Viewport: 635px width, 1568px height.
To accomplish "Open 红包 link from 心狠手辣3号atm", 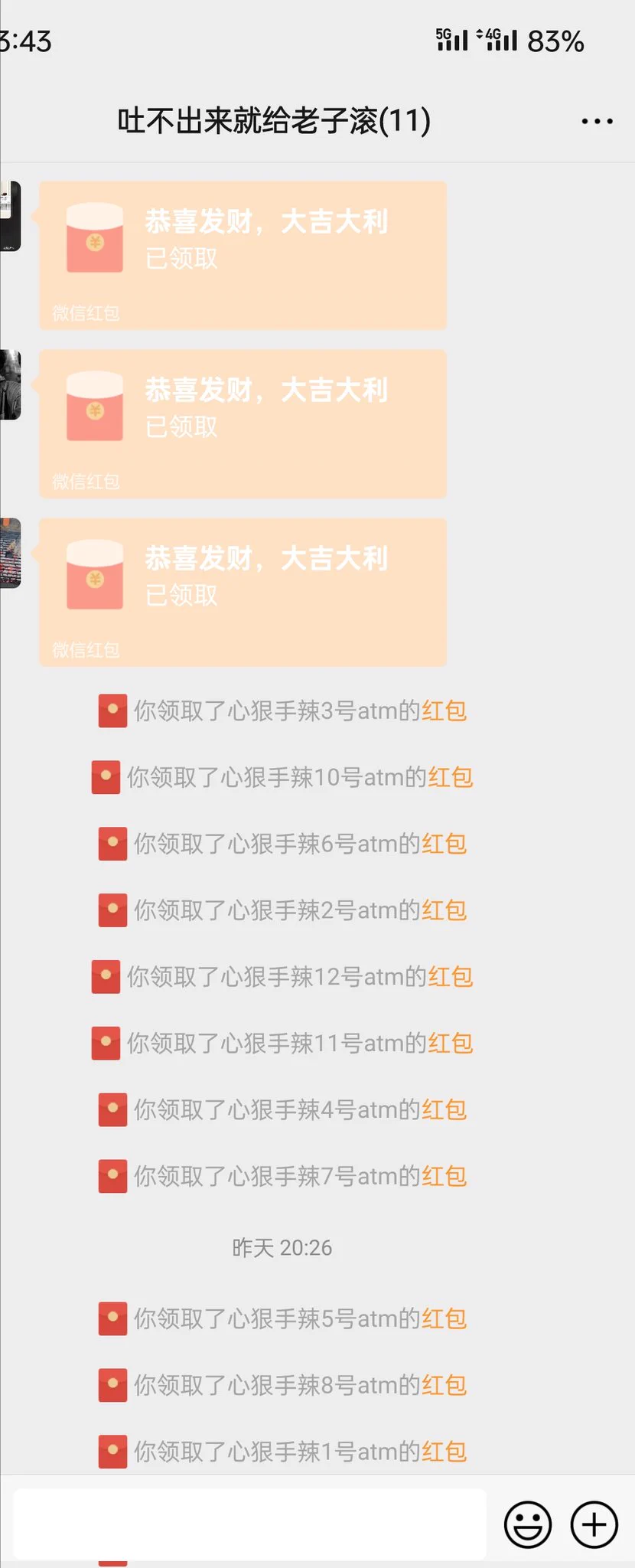I will coord(444,710).
